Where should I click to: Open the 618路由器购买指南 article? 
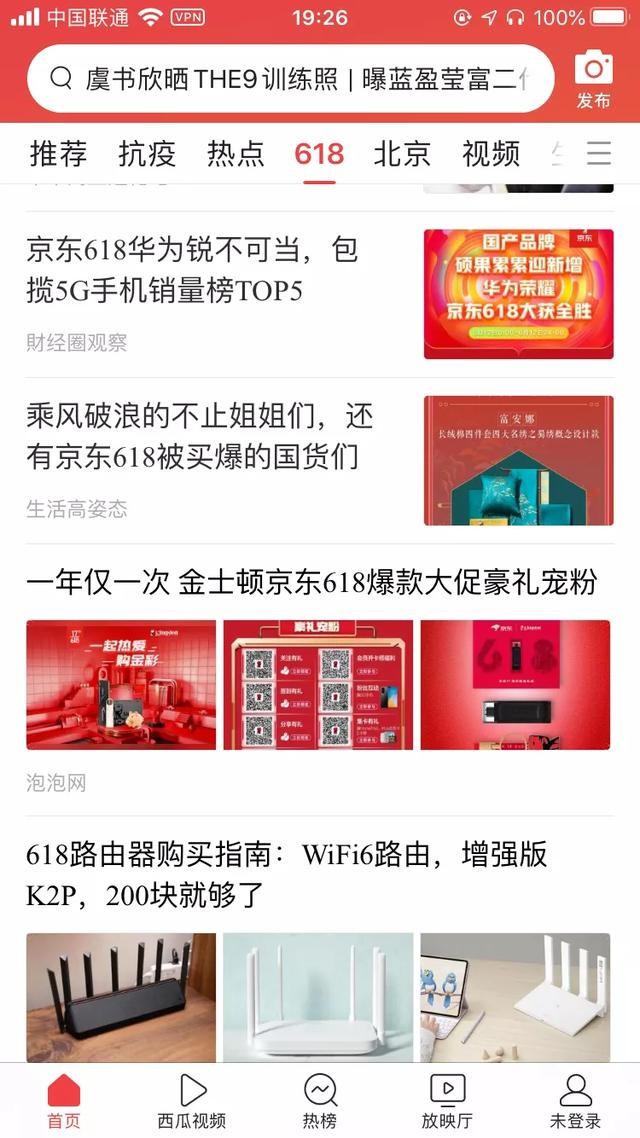coord(287,874)
